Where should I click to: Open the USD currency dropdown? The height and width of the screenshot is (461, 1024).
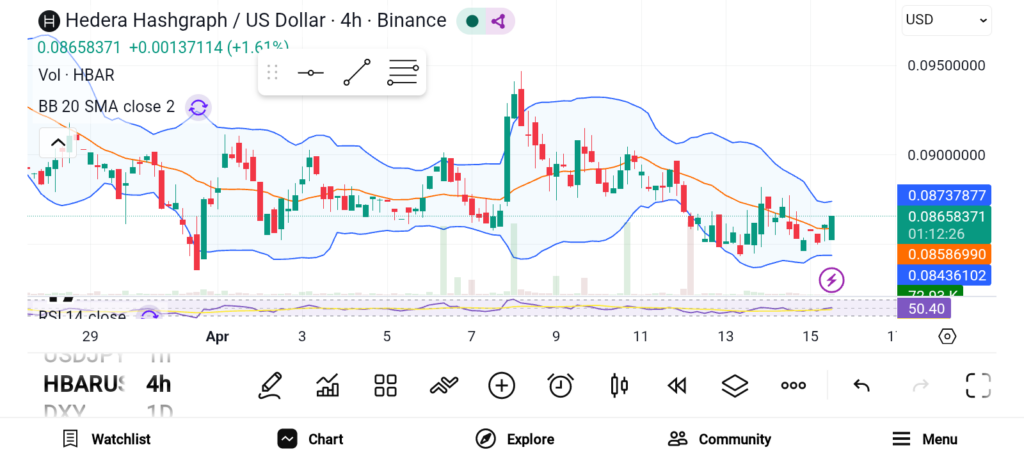946,19
